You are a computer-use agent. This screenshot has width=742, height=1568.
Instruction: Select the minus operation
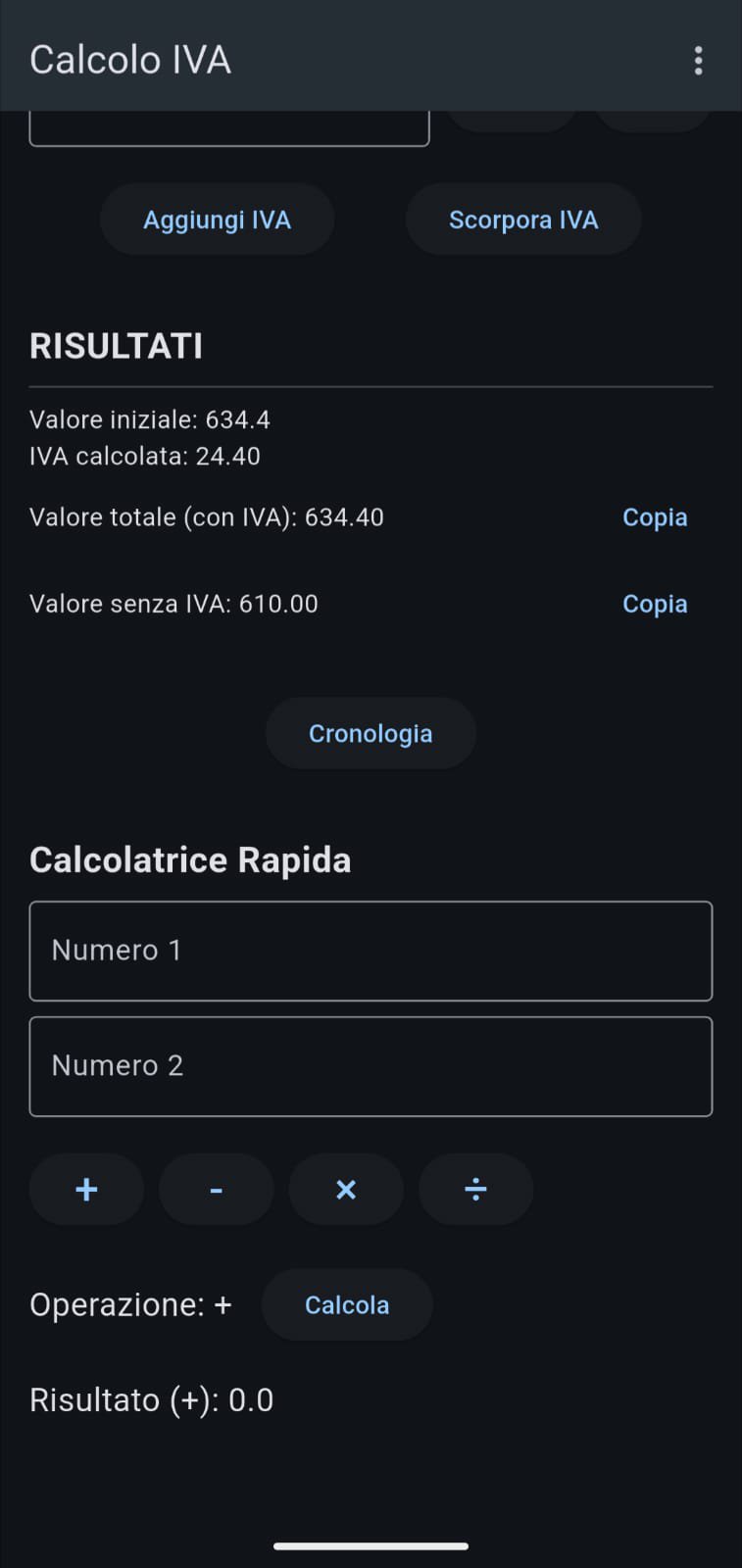[216, 1190]
